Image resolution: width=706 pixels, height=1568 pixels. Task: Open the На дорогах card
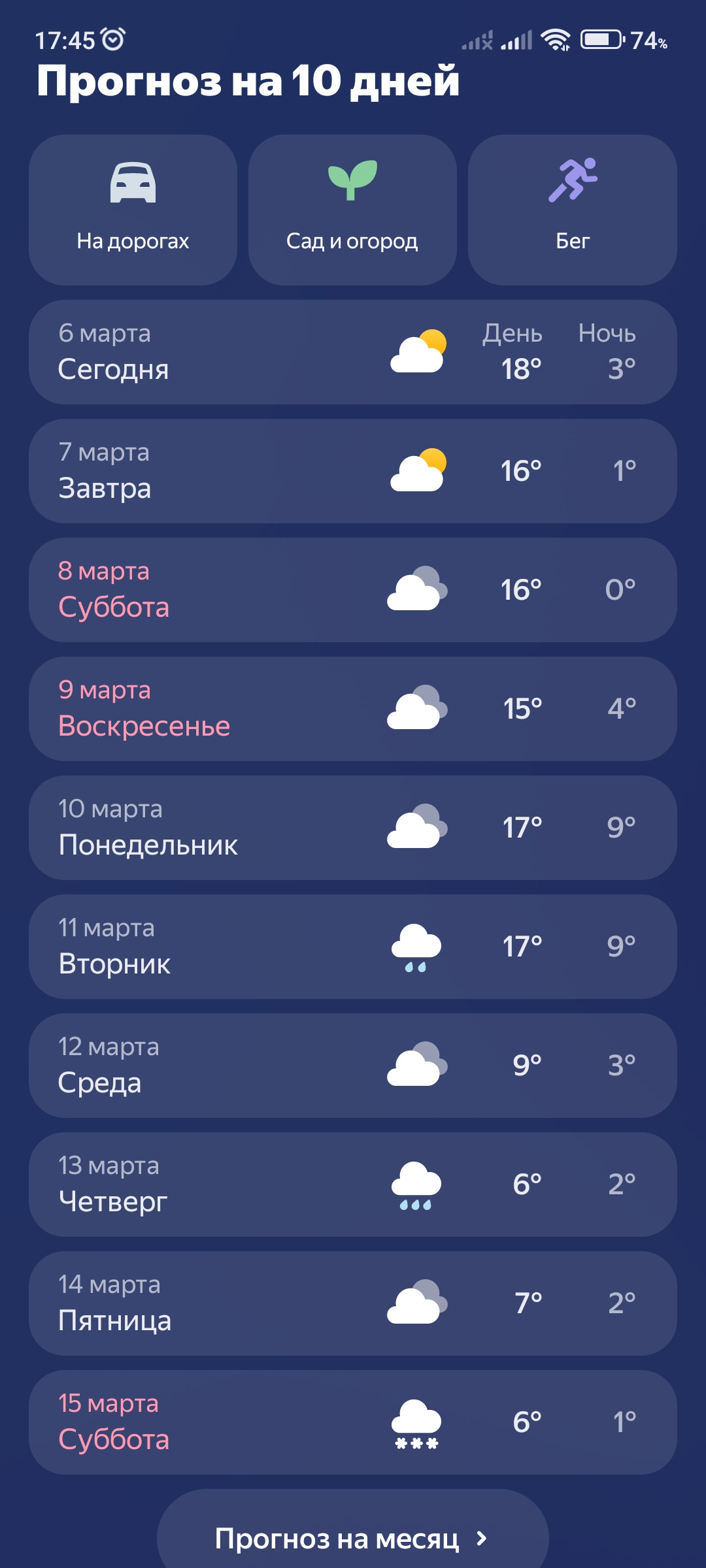tap(133, 210)
